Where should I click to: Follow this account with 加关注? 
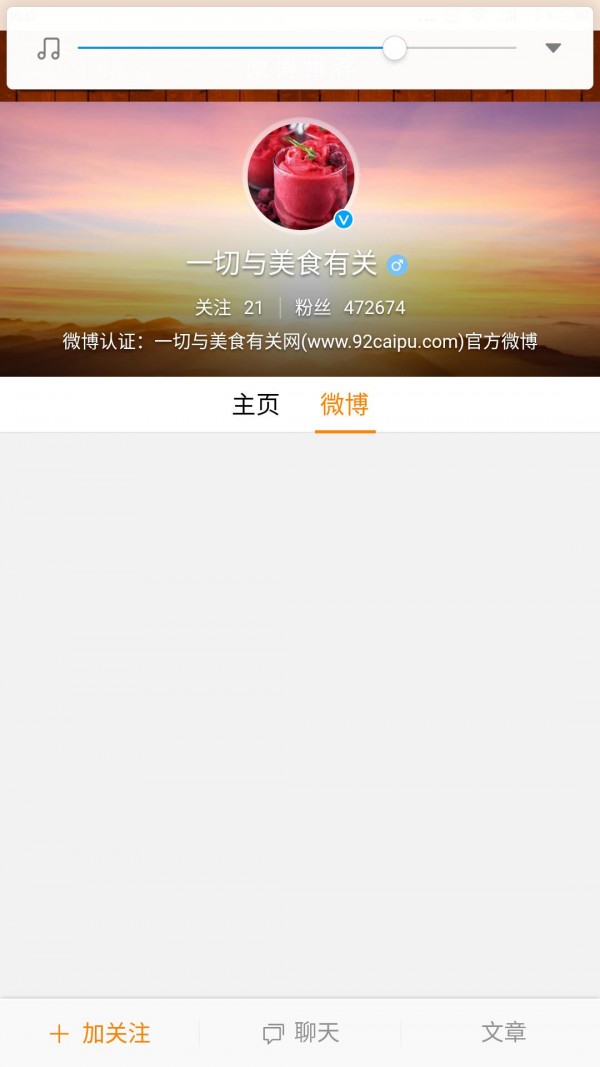[100, 1033]
